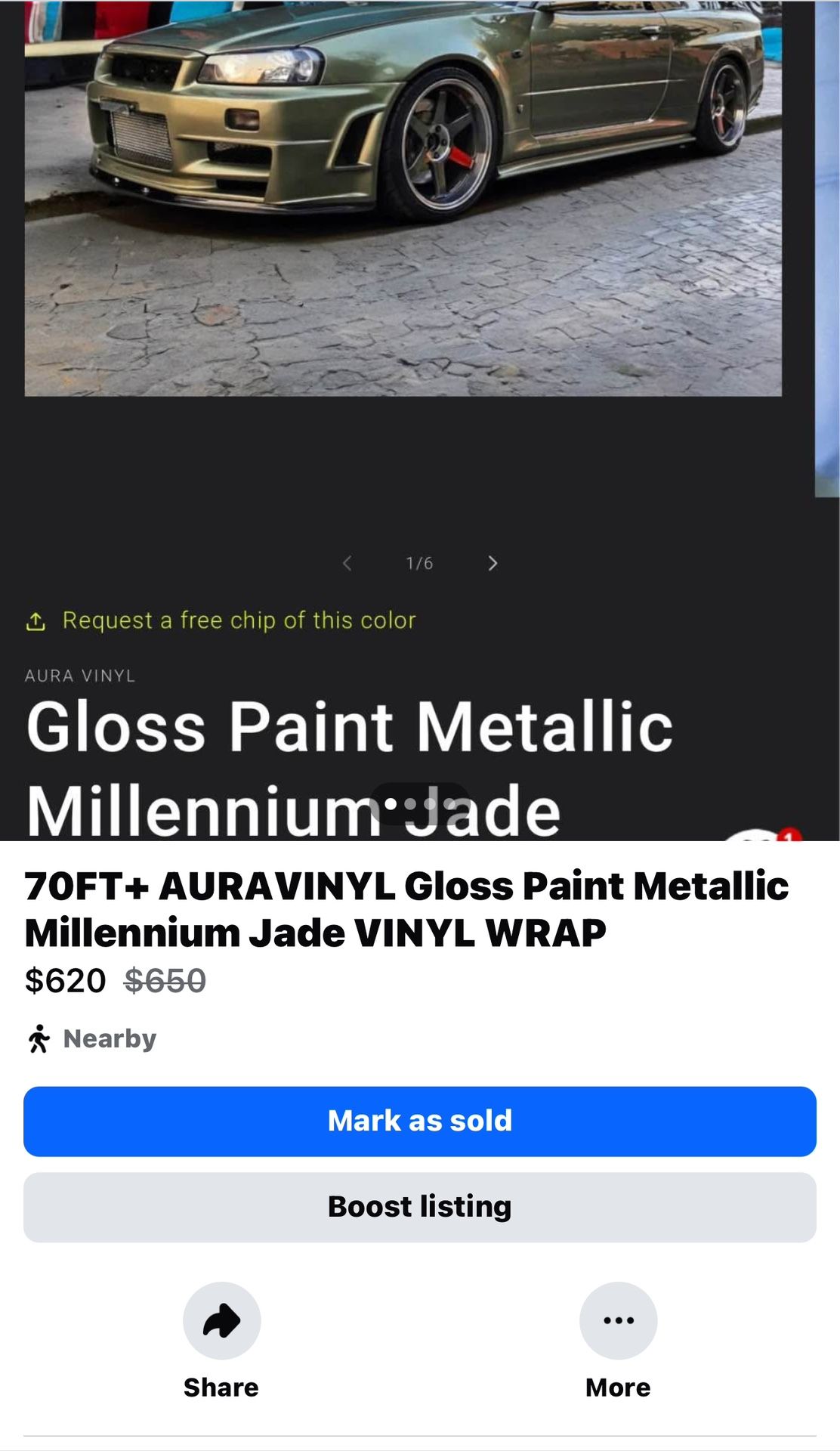The image size is (840, 1451).
Task: Boost this Marketplace listing
Action: [419, 1207]
